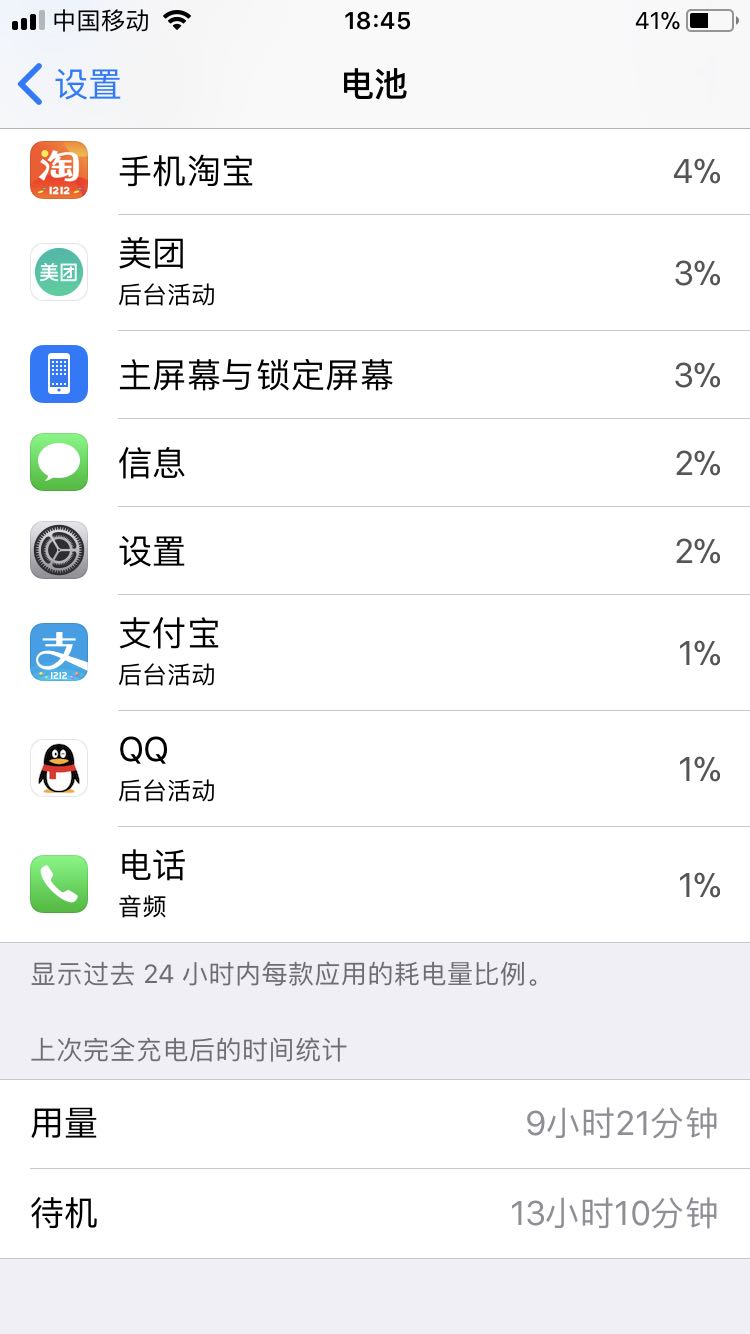
Task: Tap the QQ battery usage row
Action: [x=375, y=769]
